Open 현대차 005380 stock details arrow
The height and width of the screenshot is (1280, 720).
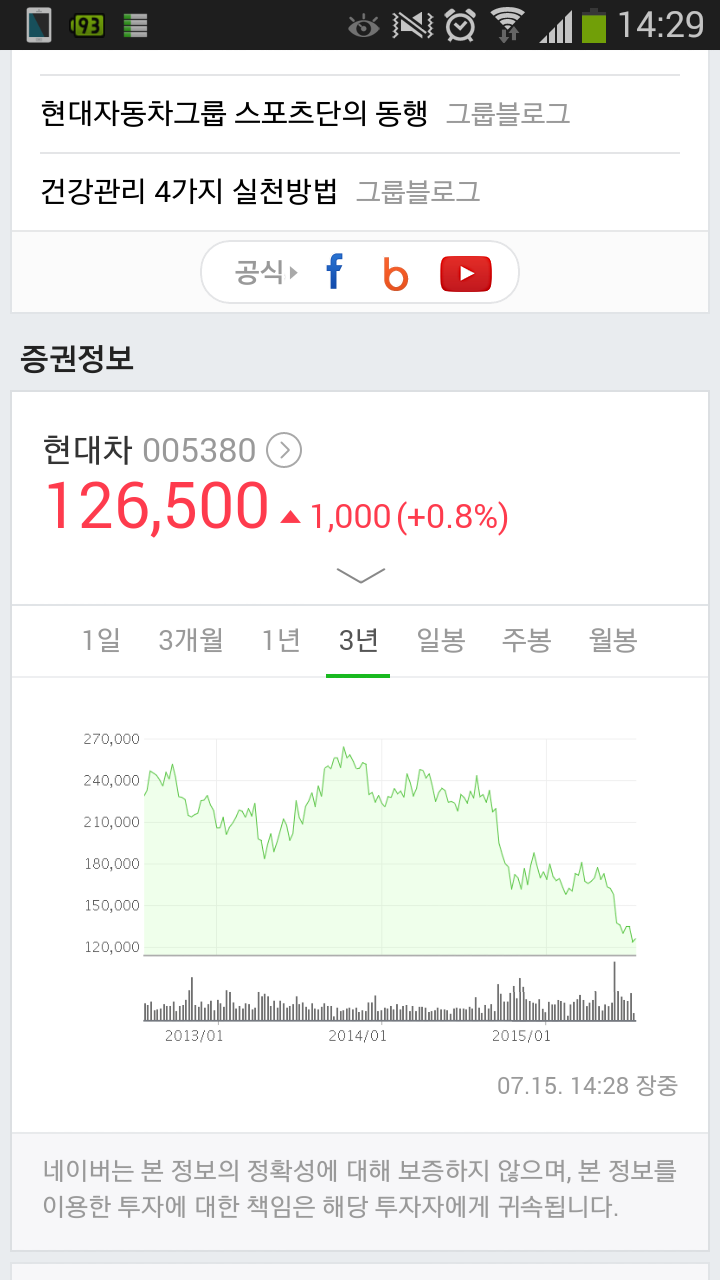coord(284,451)
